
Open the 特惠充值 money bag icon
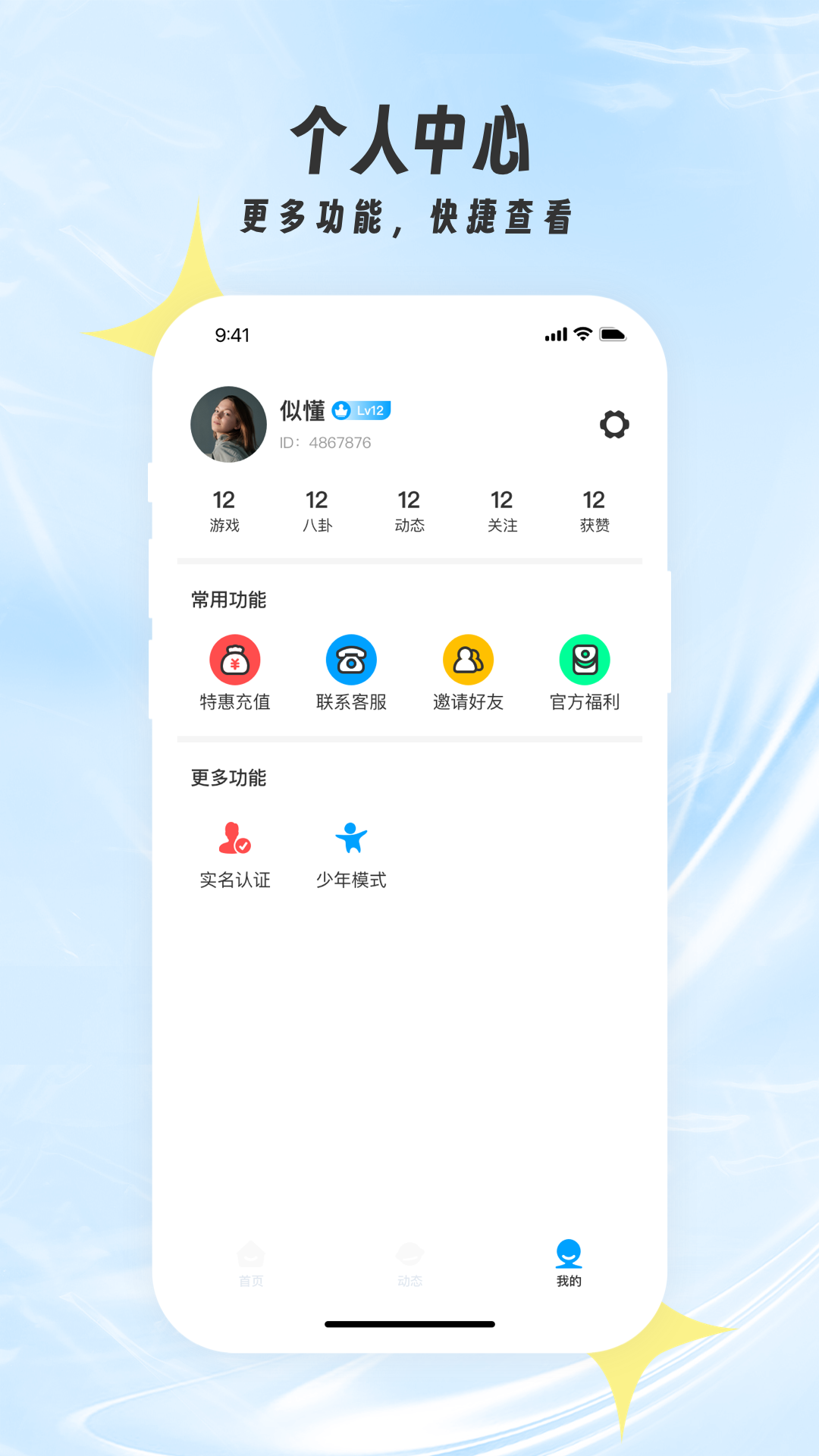(x=234, y=660)
